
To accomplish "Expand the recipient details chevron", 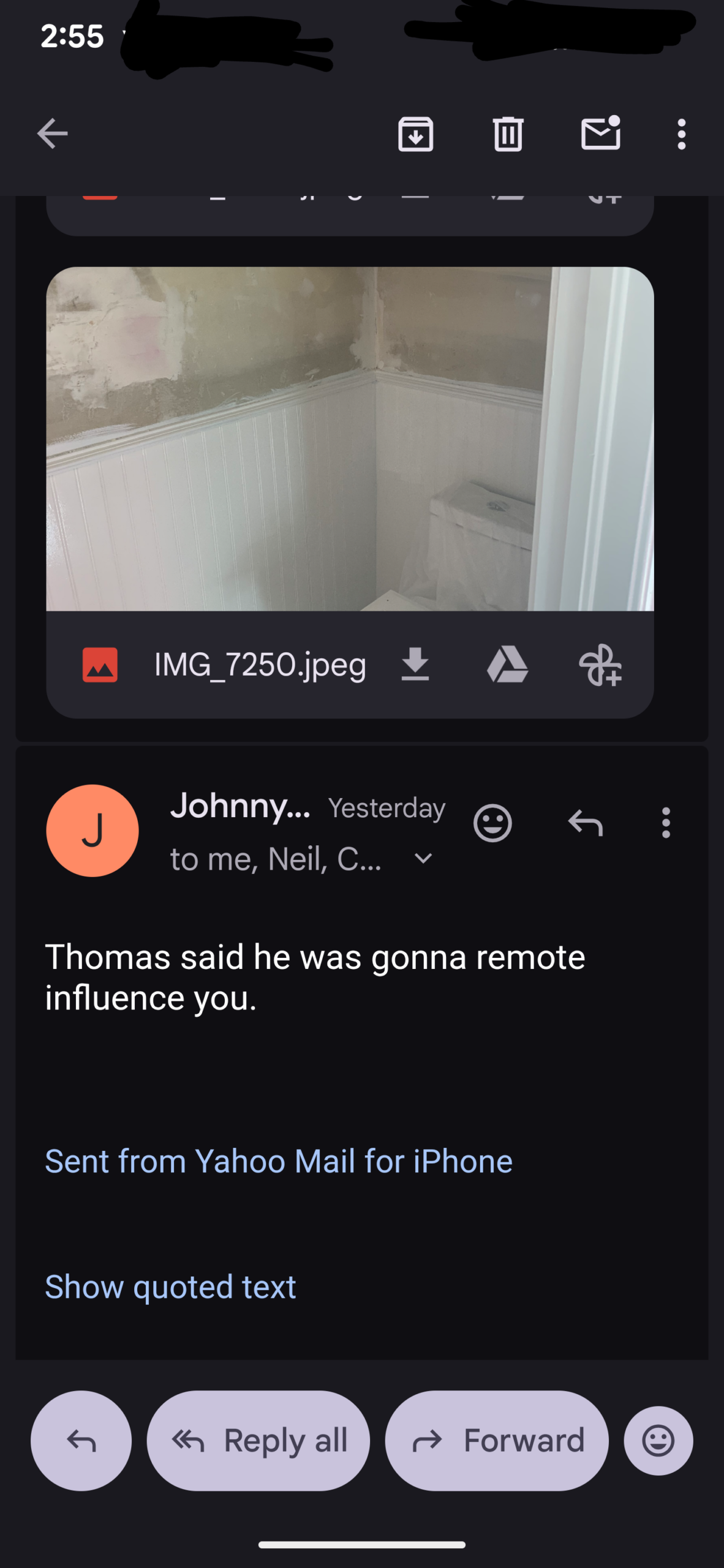I will click(423, 858).
